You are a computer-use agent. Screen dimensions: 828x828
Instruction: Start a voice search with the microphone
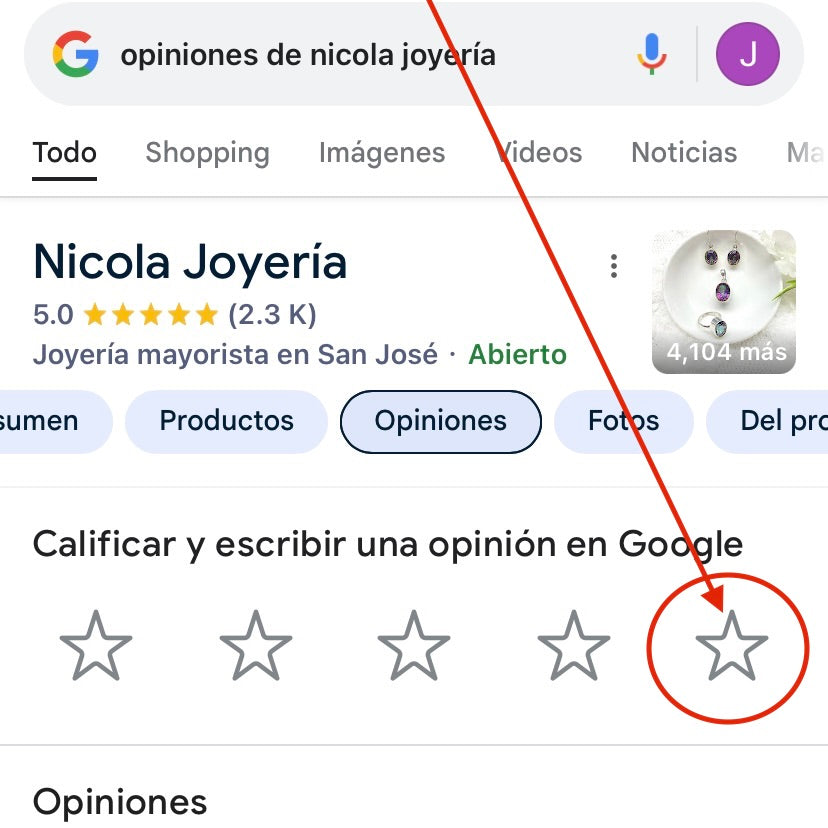point(651,54)
